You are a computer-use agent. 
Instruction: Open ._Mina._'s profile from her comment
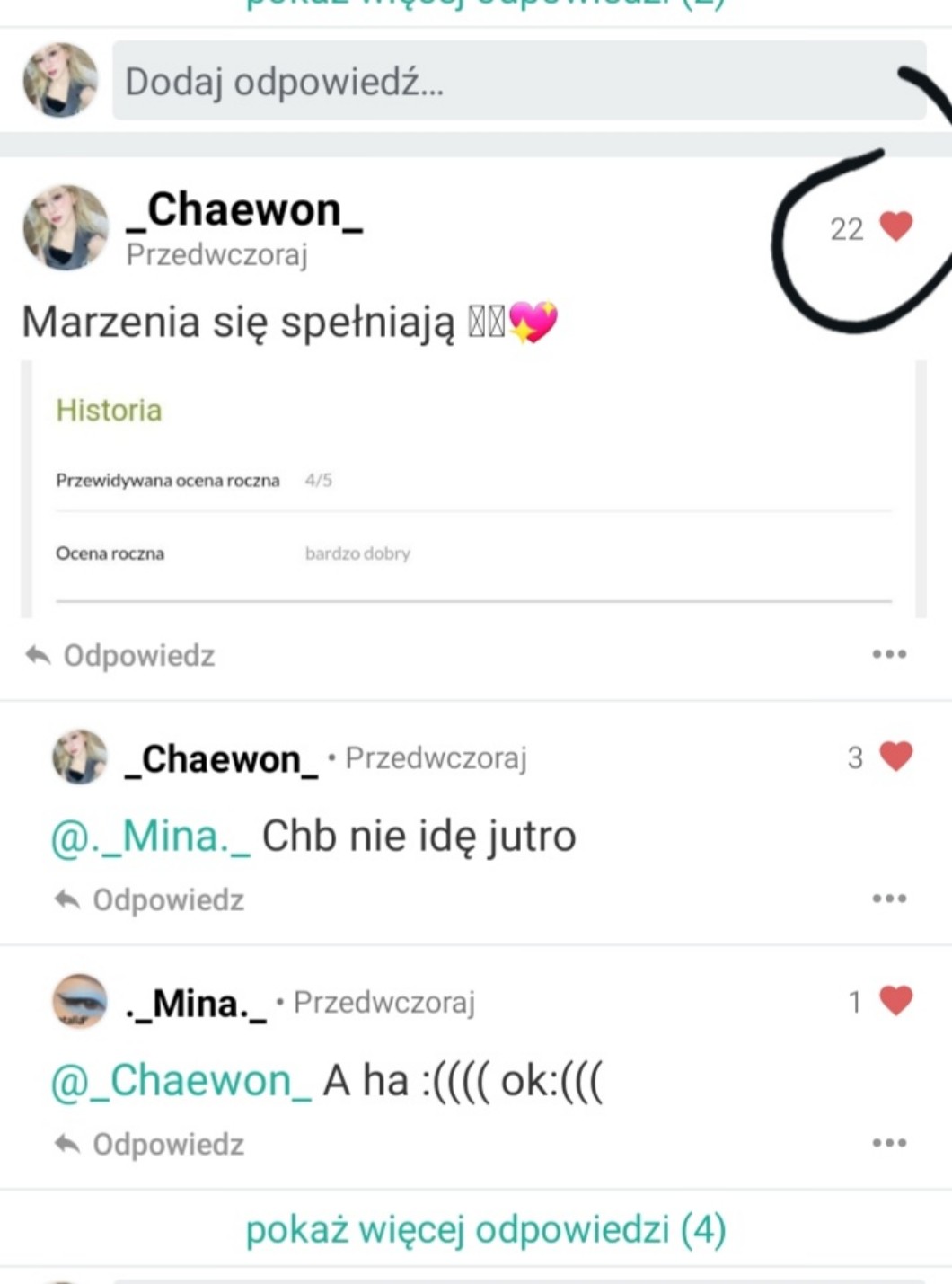(x=196, y=1003)
